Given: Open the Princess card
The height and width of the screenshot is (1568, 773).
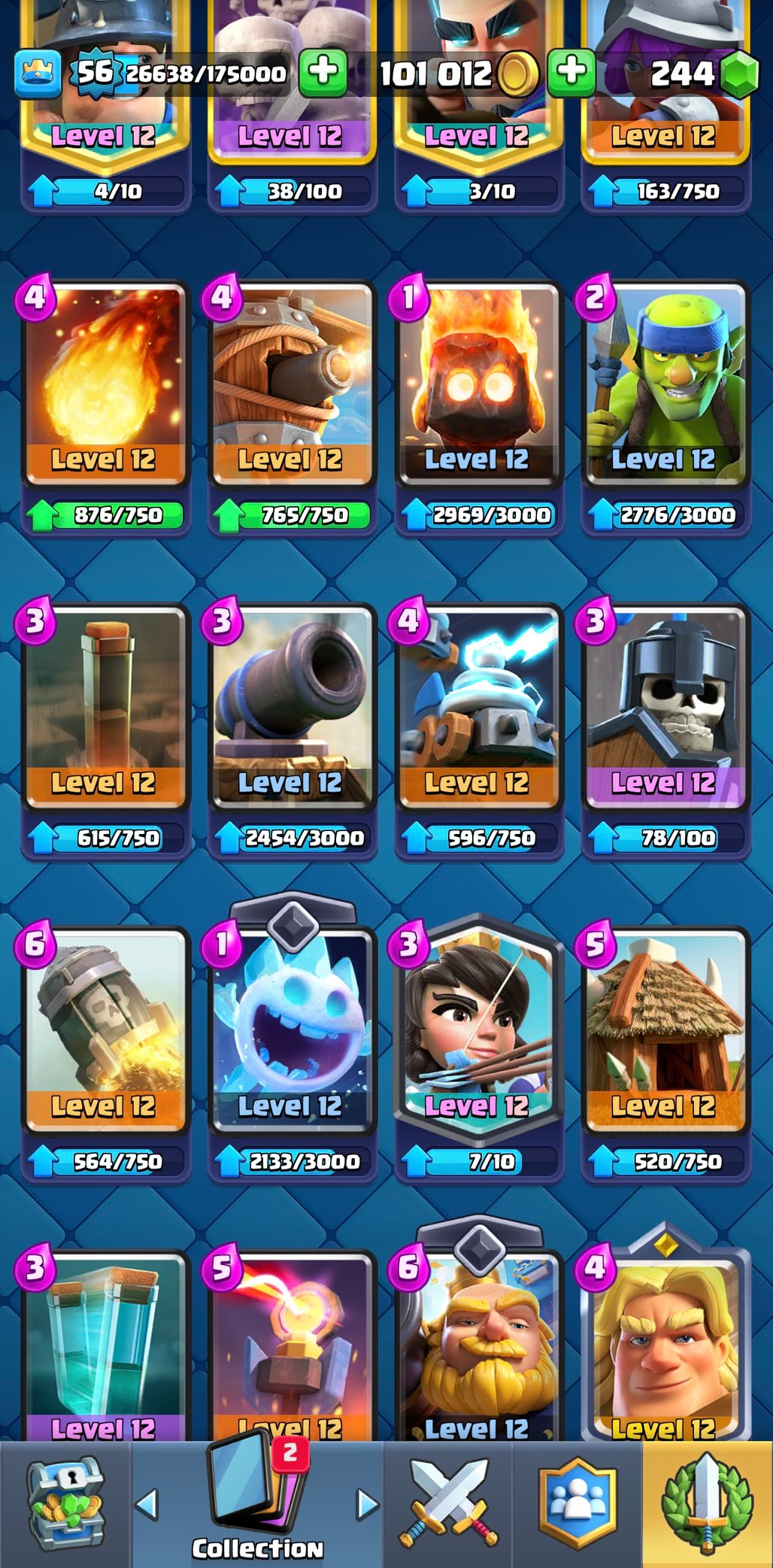Looking at the screenshot, I should 477,1030.
